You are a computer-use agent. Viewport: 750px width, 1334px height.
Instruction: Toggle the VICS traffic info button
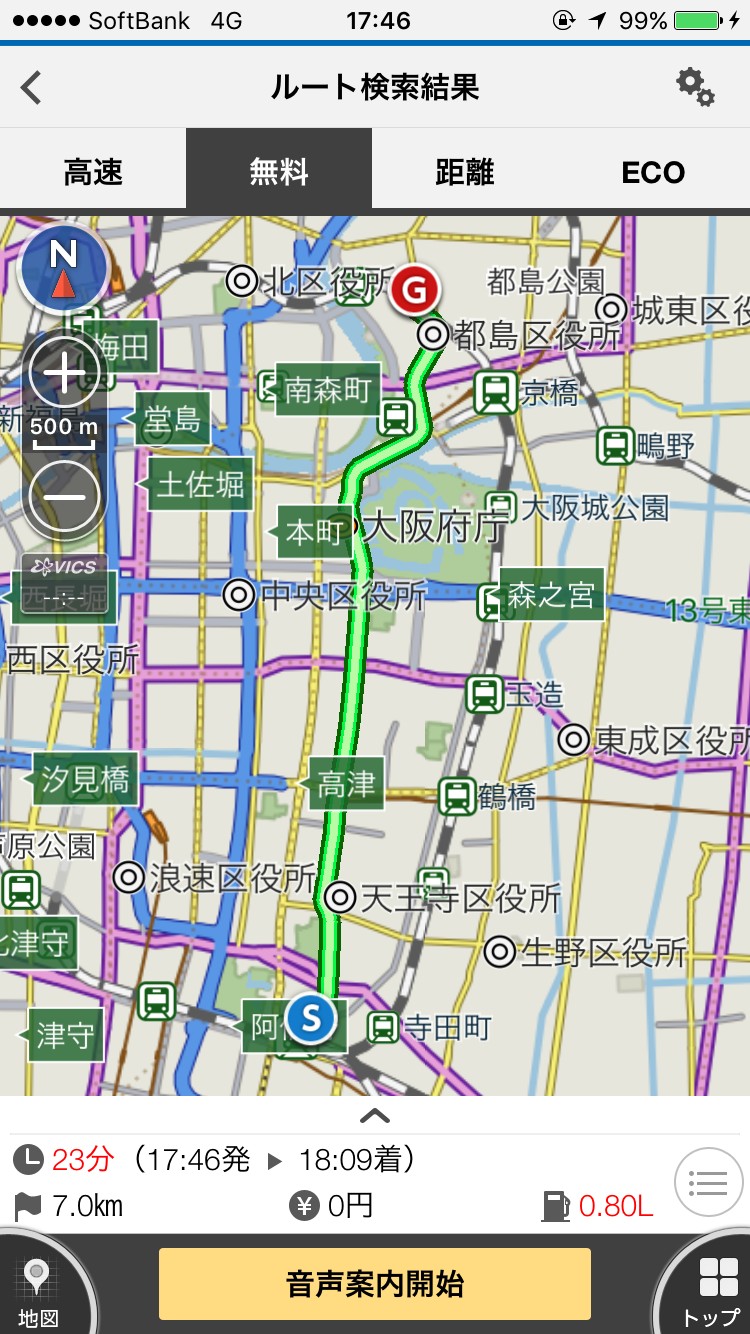[64, 585]
